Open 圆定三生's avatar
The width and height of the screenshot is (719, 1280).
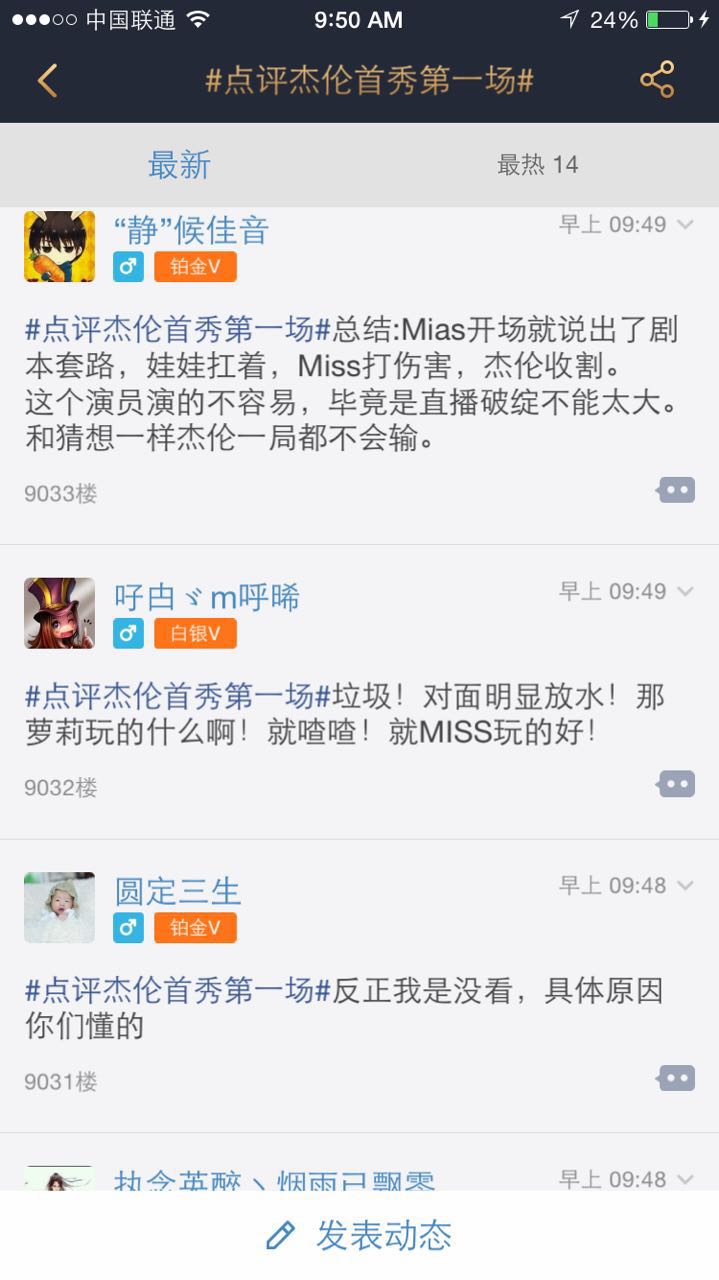[59, 907]
